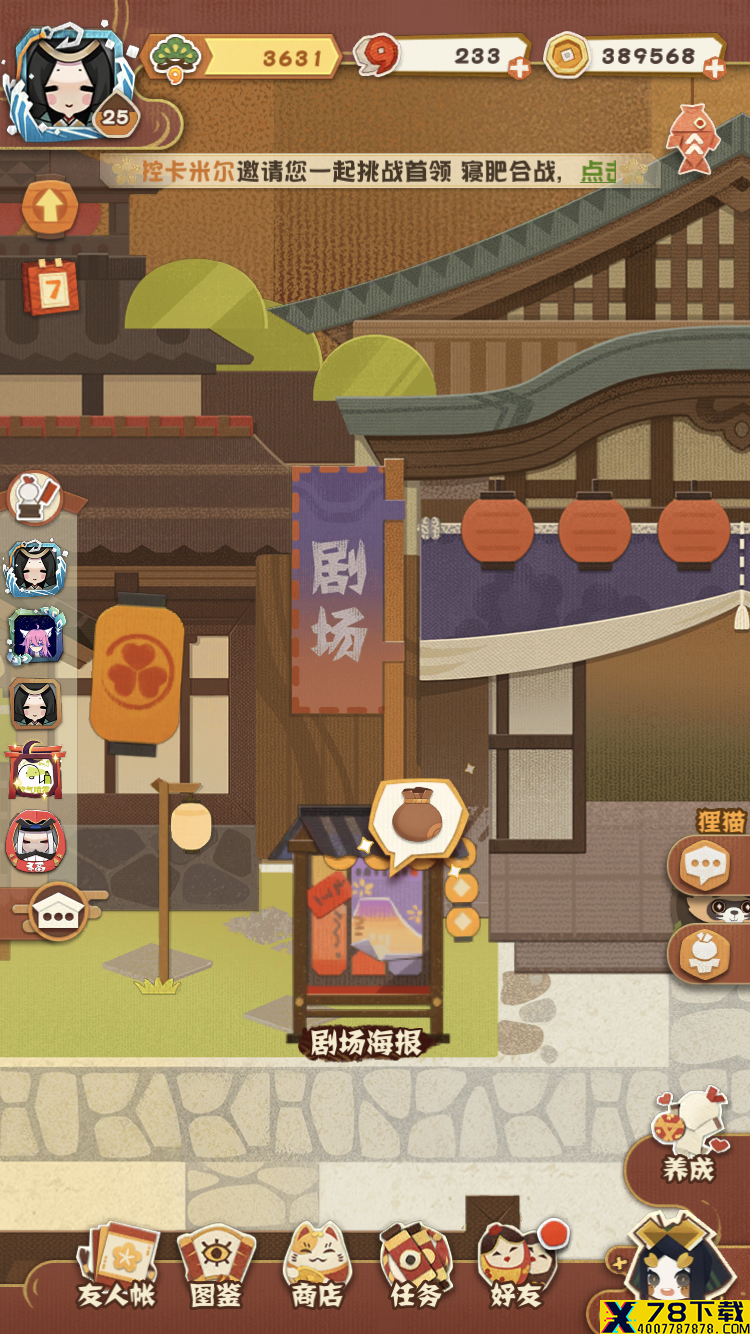
Task: Open the 图鉴 illustrated guide
Action: tap(216, 1265)
